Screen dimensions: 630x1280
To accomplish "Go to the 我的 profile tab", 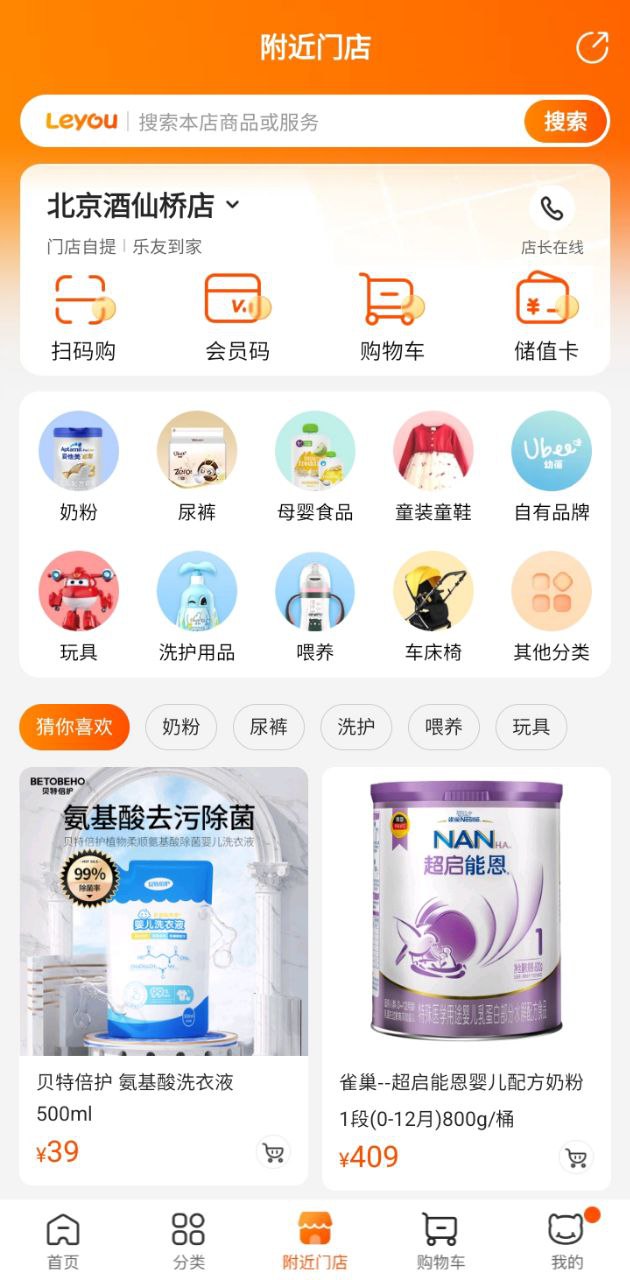I will [566, 1242].
